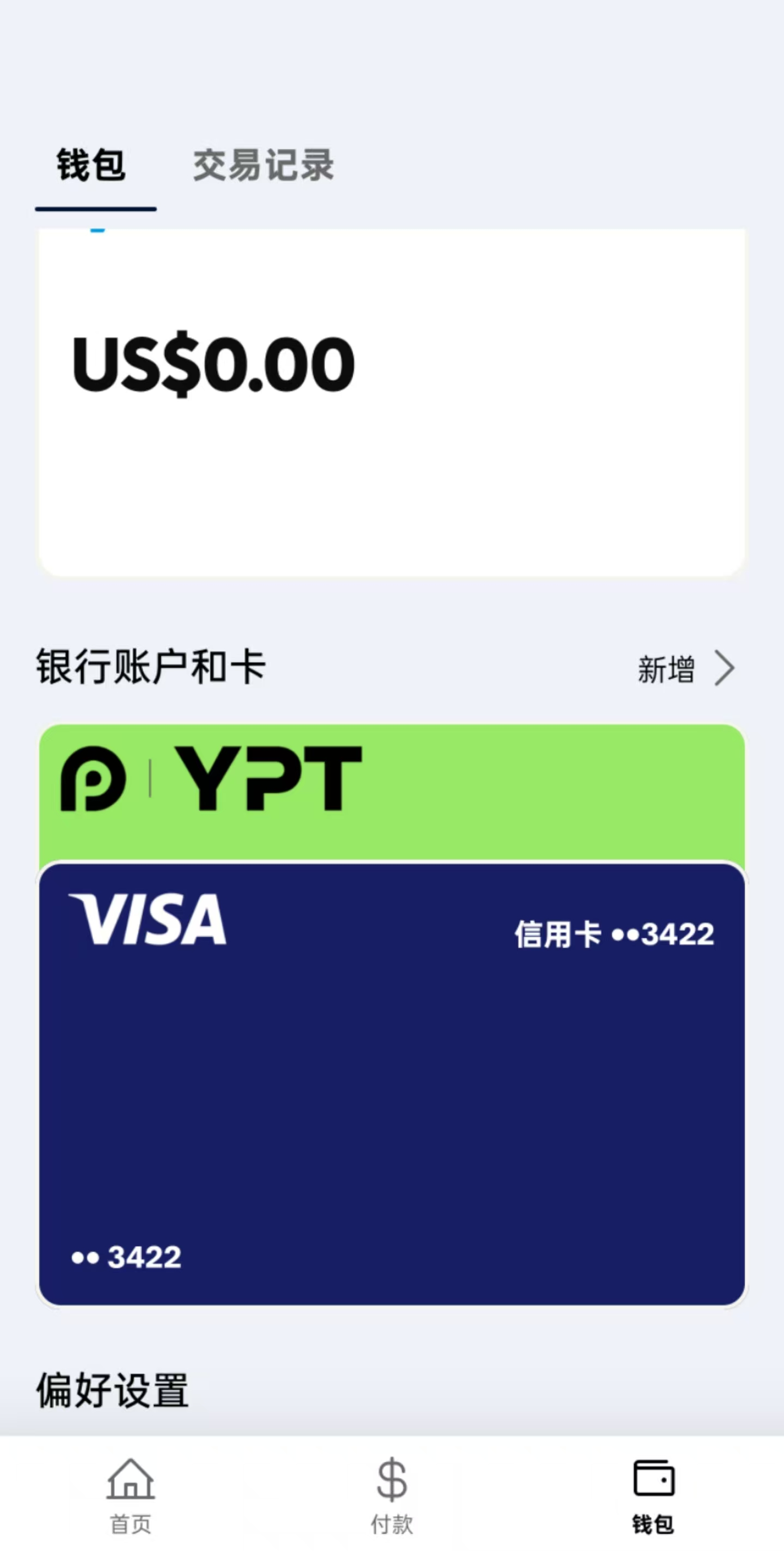The image size is (784, 1551).
Task: Open the VISA card ending in 3422
Action: pyautogui.click(x=391, y=1084)
